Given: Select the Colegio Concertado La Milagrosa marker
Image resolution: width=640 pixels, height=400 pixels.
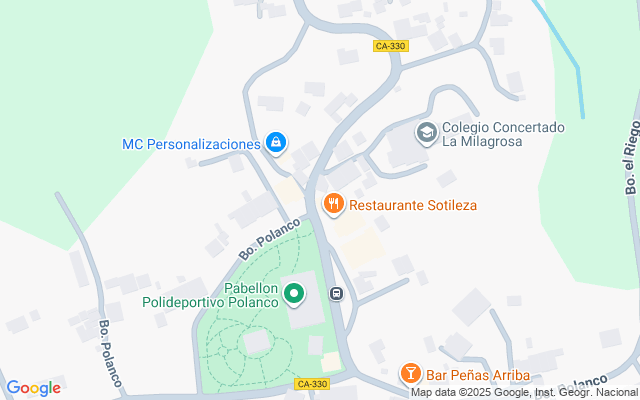Looking at the screenshot, I should 426,133.
